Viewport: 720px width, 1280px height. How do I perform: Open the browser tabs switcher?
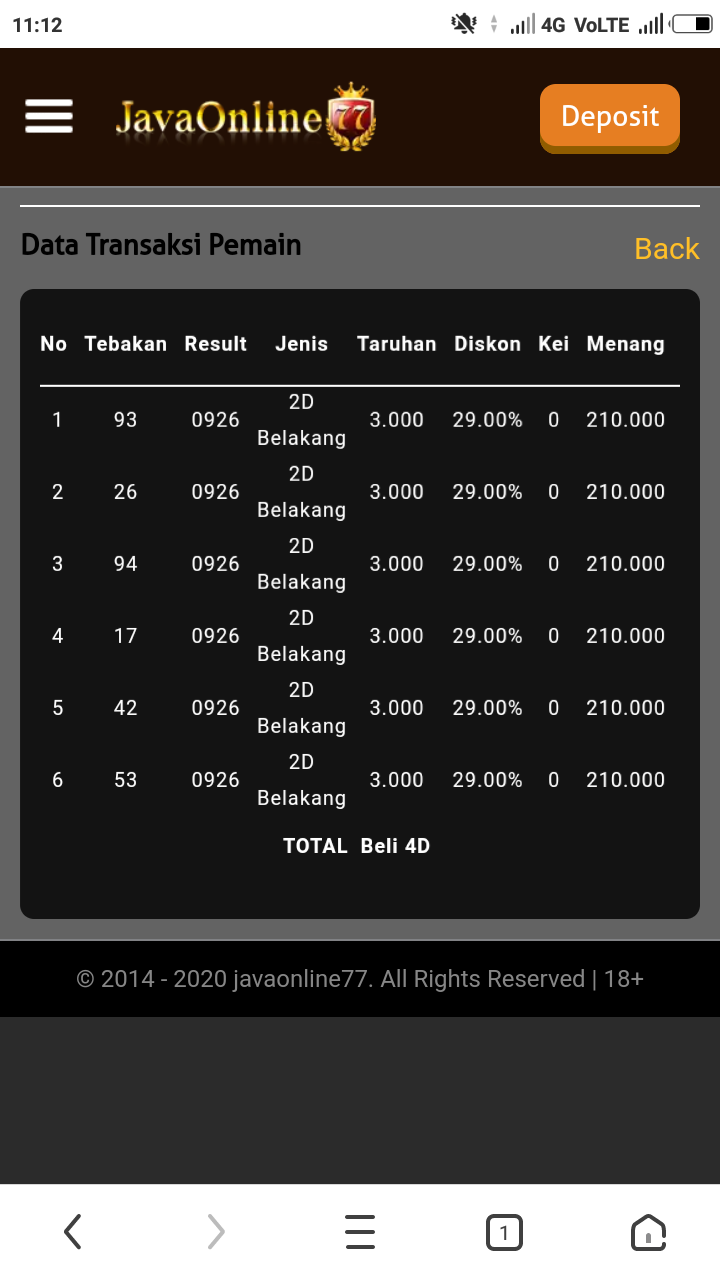[x=504, y=1232]
